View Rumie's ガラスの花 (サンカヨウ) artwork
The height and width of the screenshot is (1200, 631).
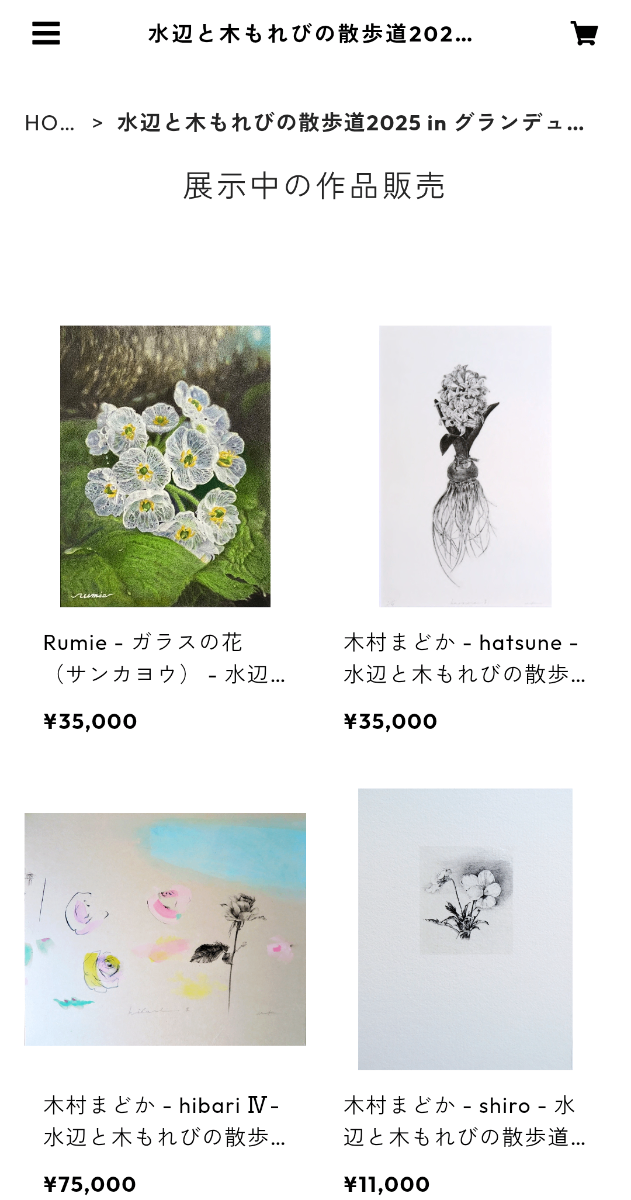click(x=165, y=466)
